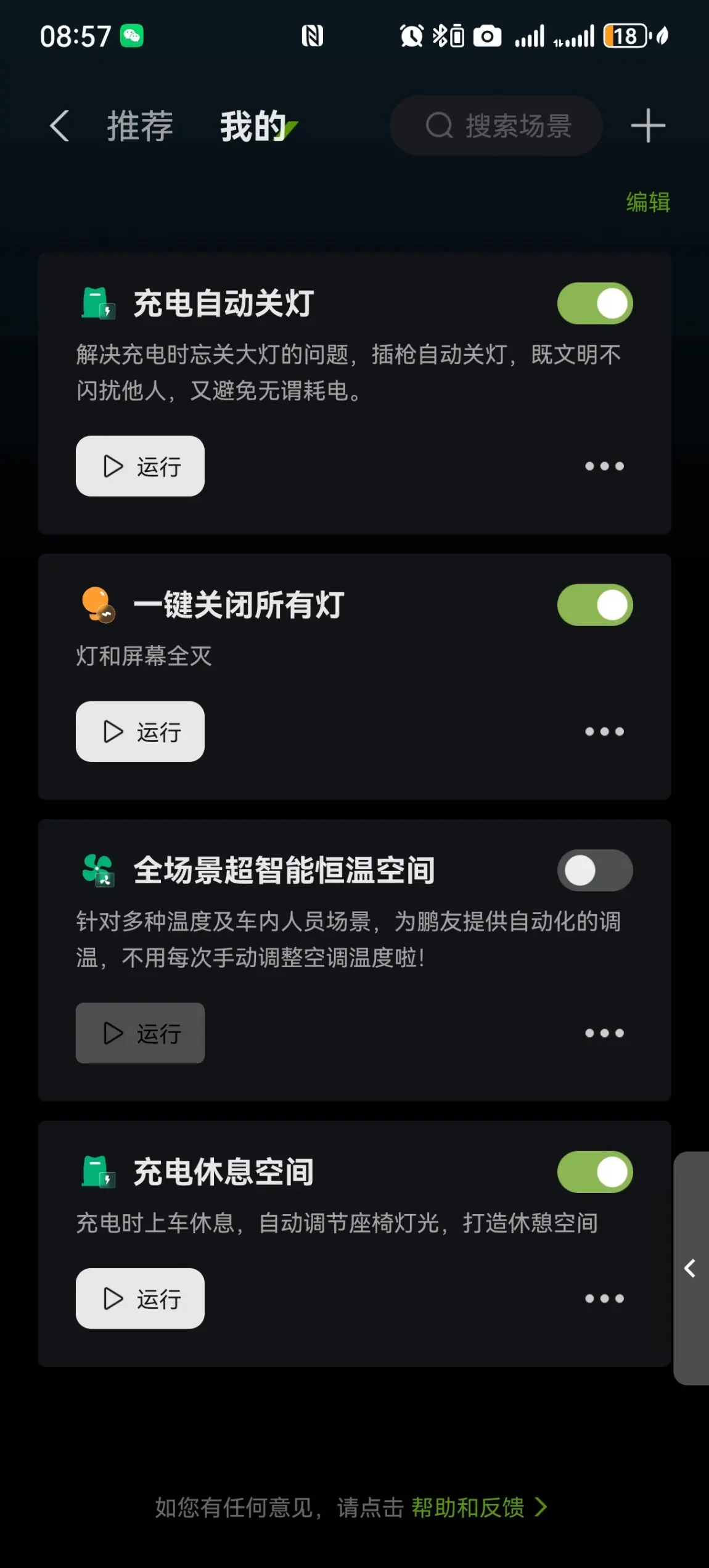Tap 编辑 to edit the scene list

(x=647, y=202)
